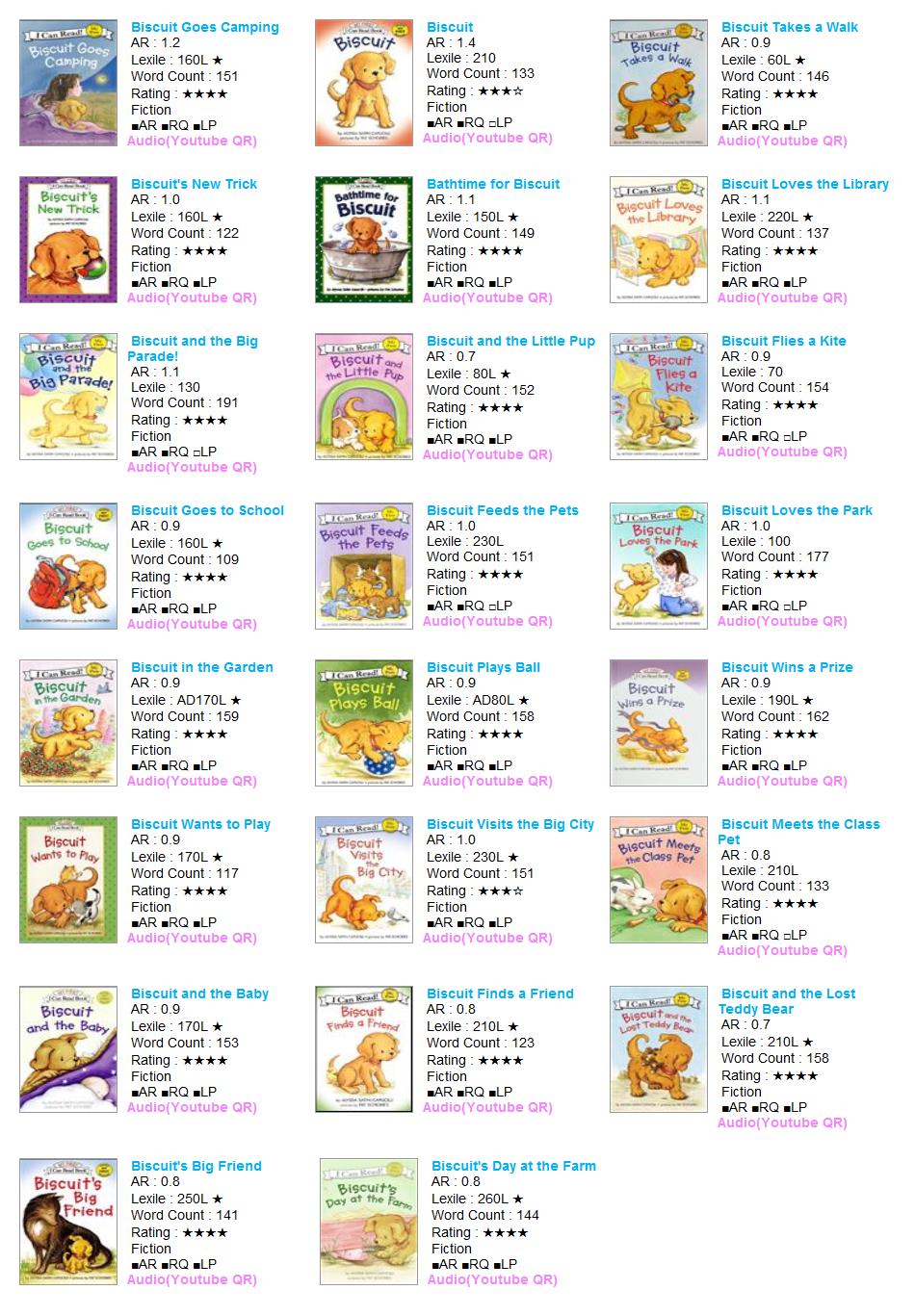Open Audio(Youtube QR) under Biscuit Wins a Prize

tap(782, 781)
